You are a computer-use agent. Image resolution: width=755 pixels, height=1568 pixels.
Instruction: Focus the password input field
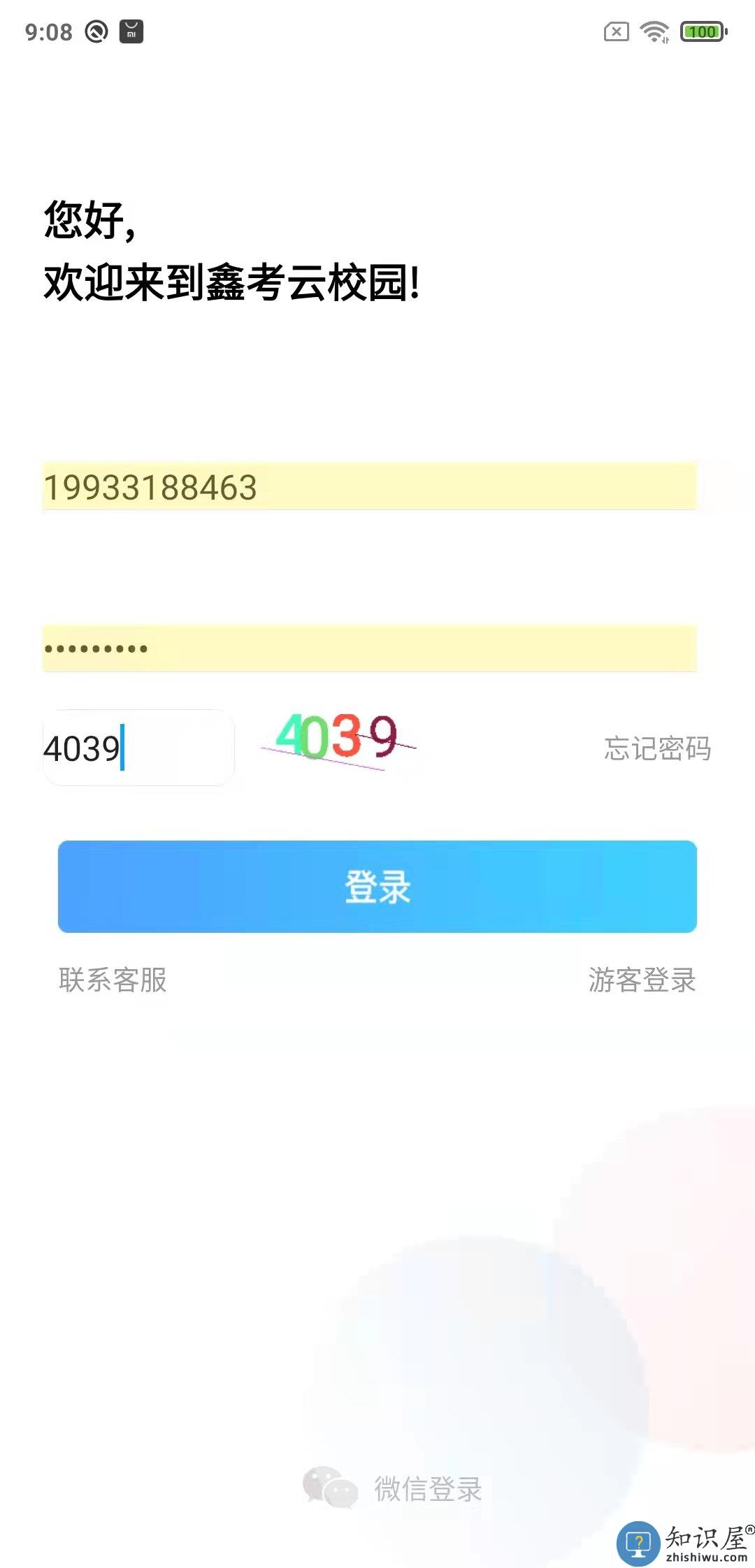369,648
